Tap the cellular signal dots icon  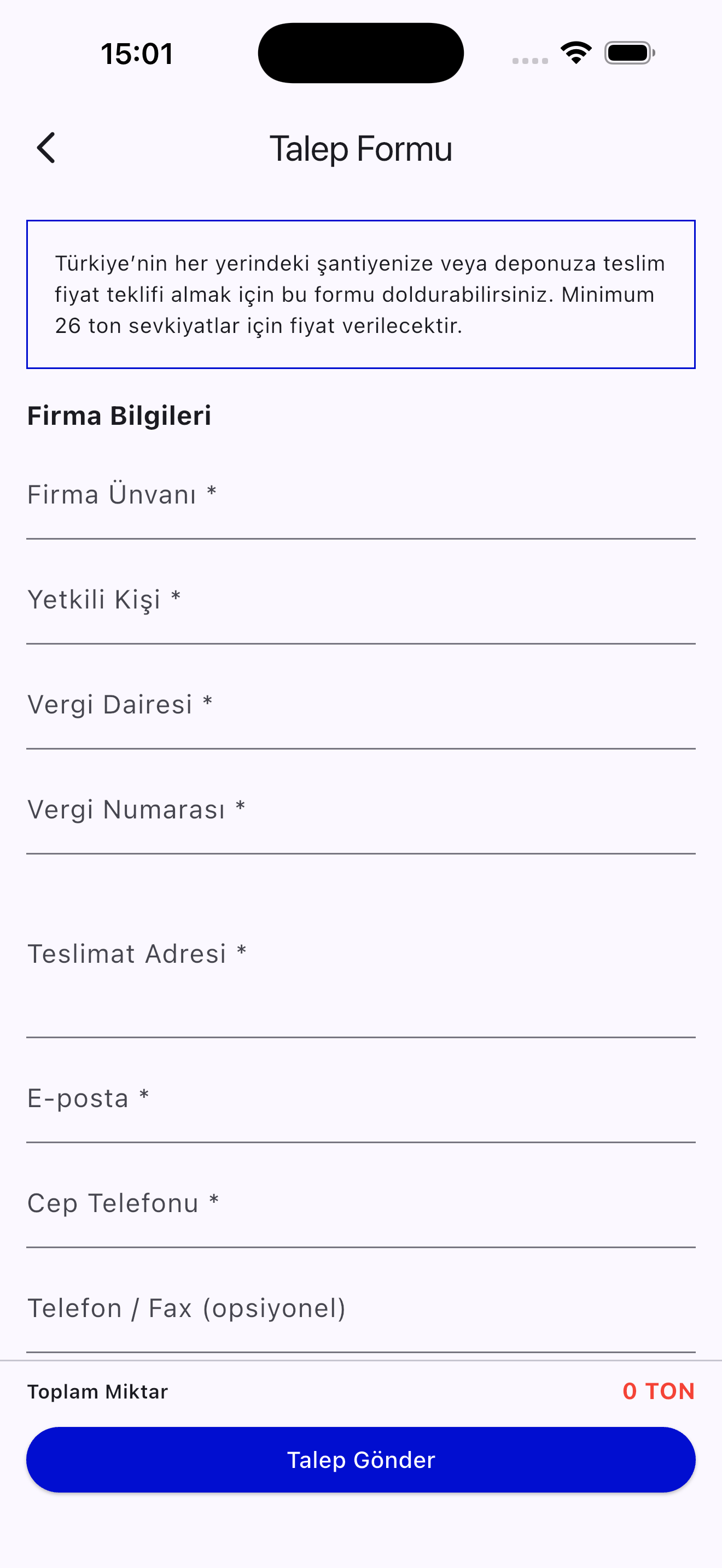pos(528,60)
